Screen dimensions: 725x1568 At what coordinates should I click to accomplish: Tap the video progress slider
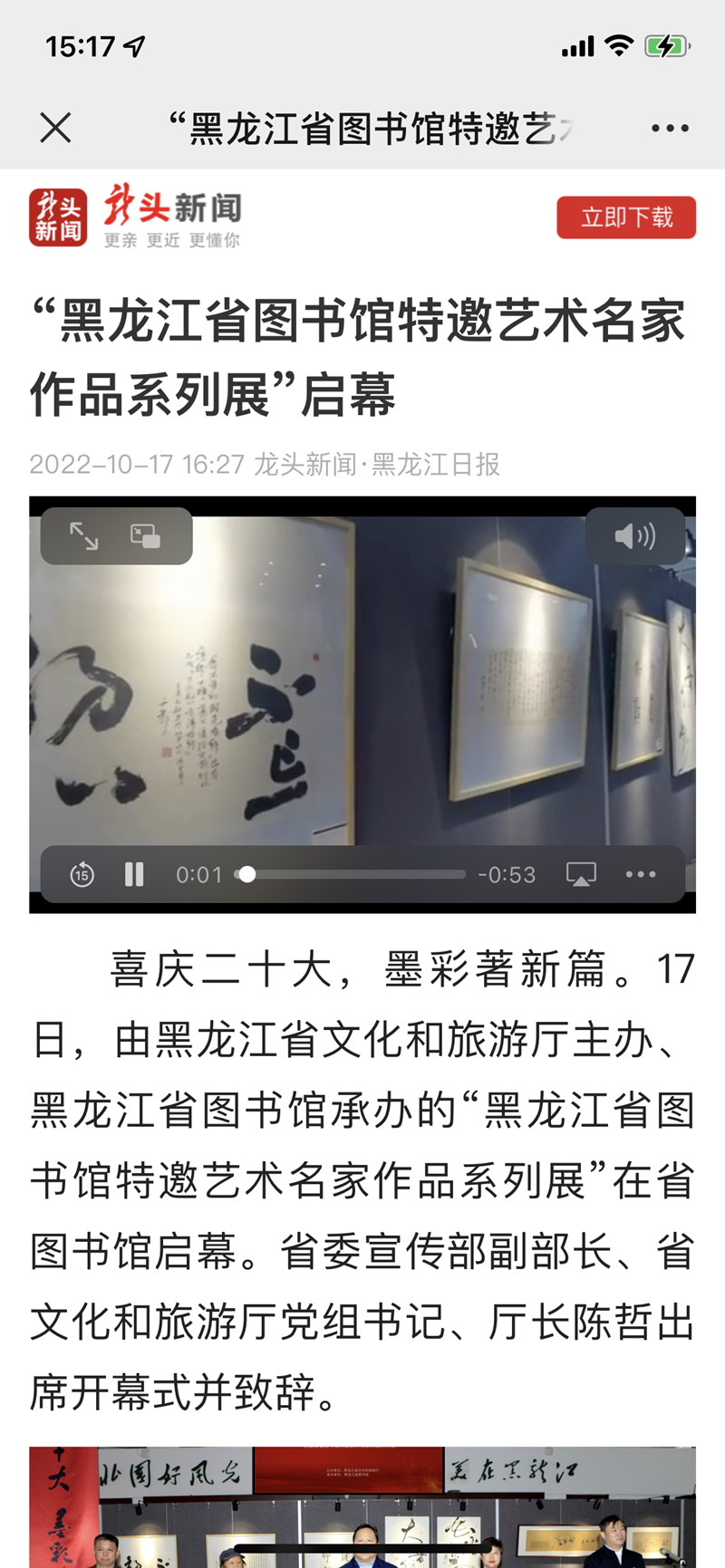pos(353,874)
